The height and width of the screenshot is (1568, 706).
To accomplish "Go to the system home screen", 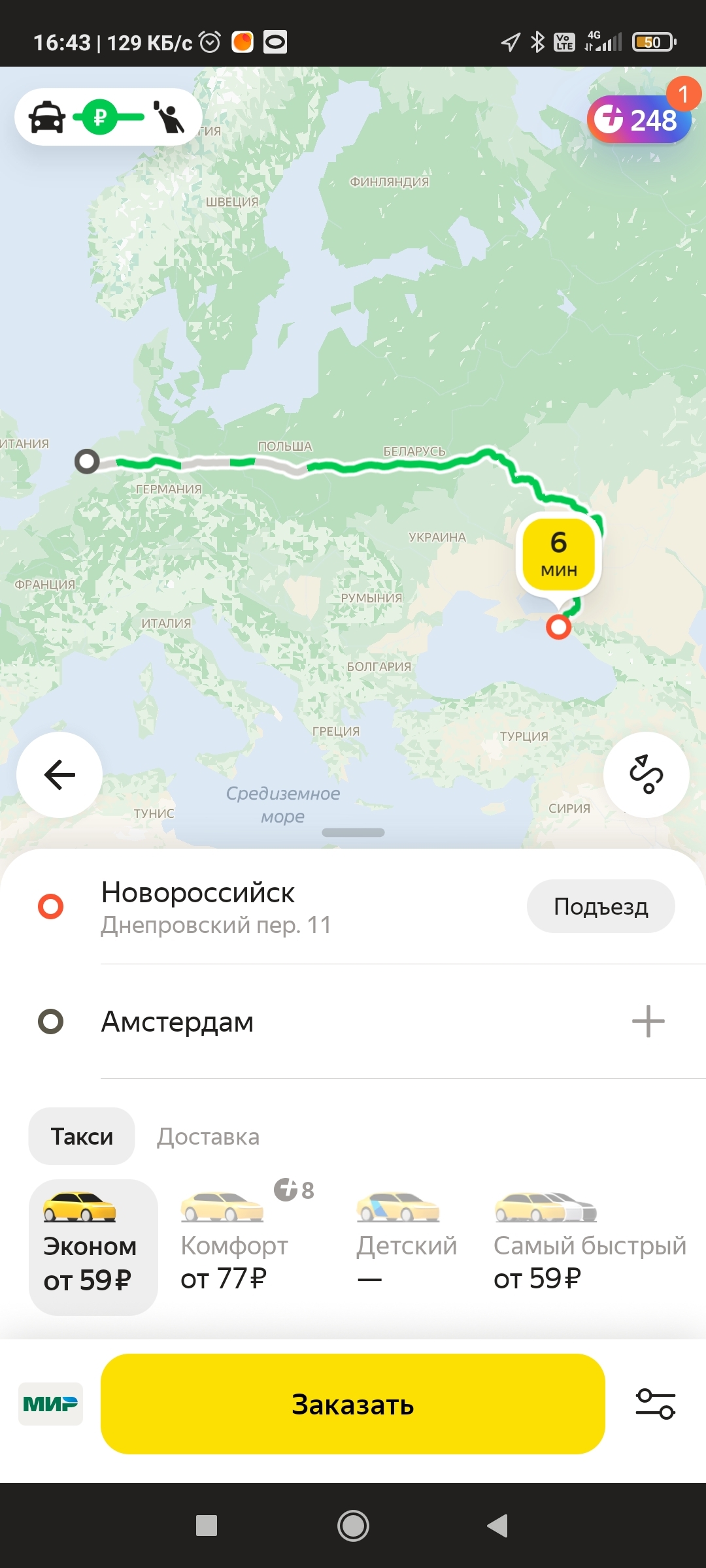I will pos(353,1526).
